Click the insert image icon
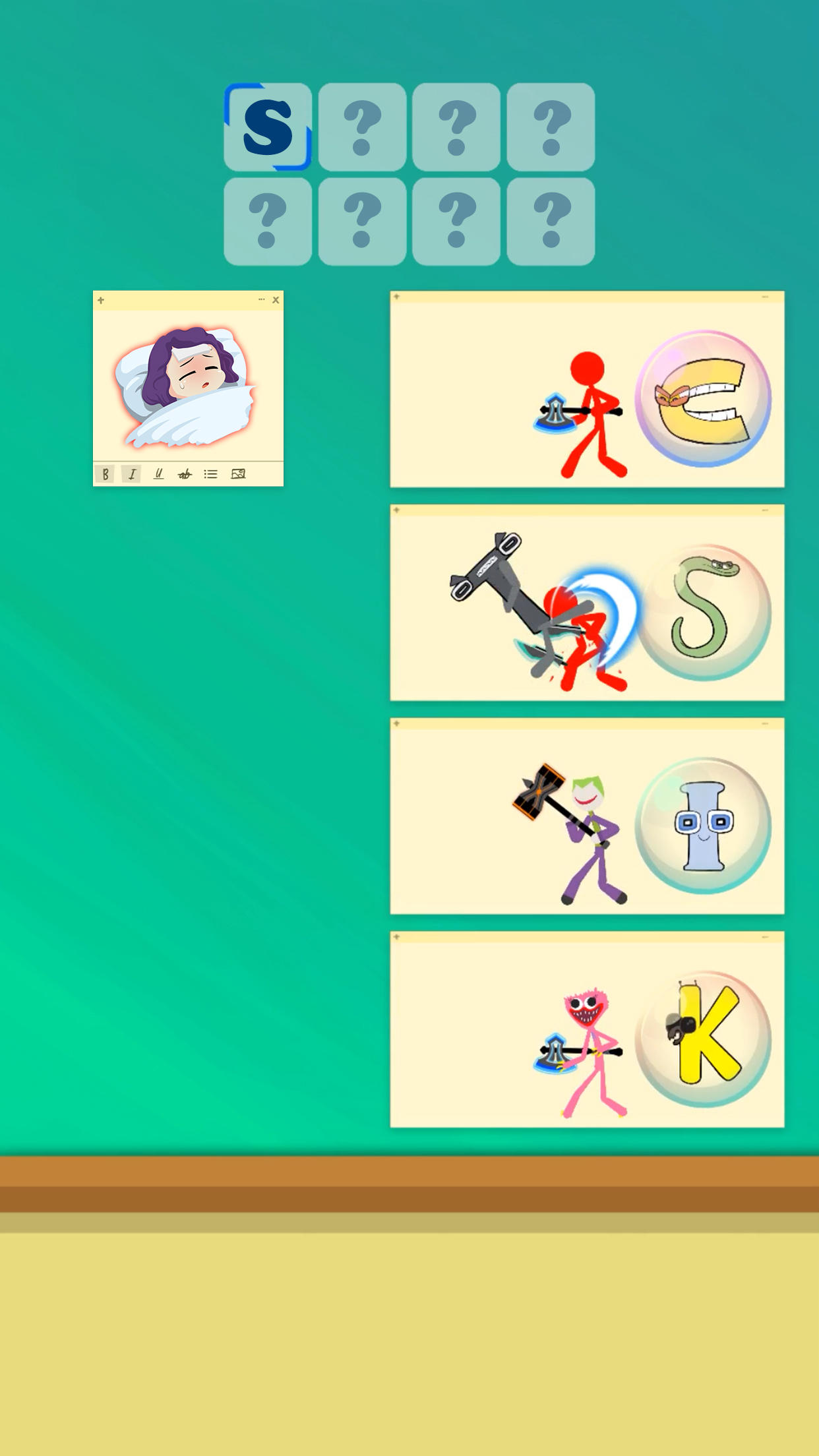The height and width of the screenshot is (1456, 819). (238, 473)
